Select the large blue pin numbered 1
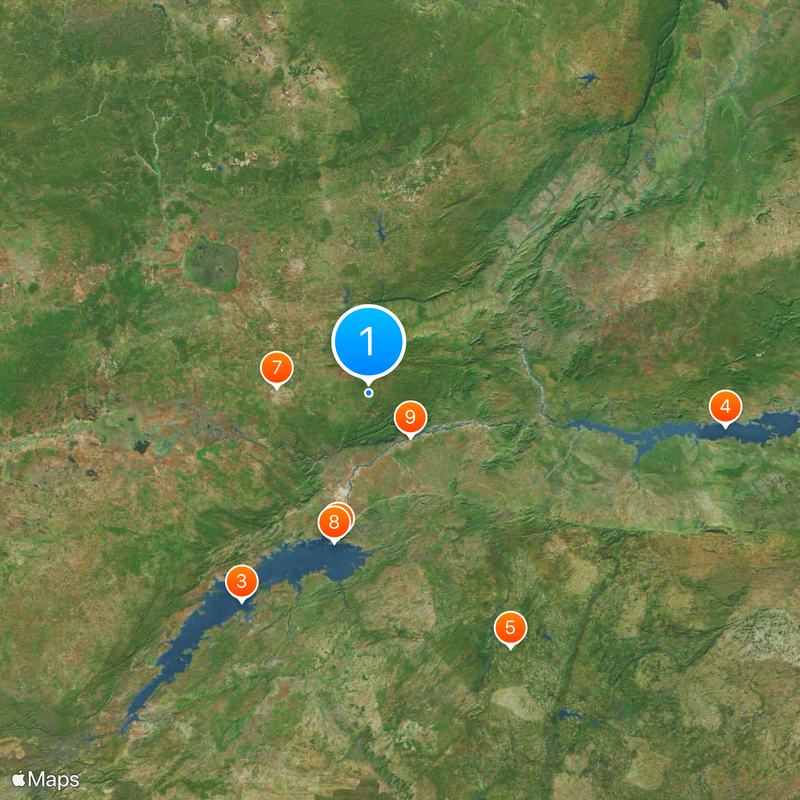Viewport: 800px width, 800px height. (368, 342)
